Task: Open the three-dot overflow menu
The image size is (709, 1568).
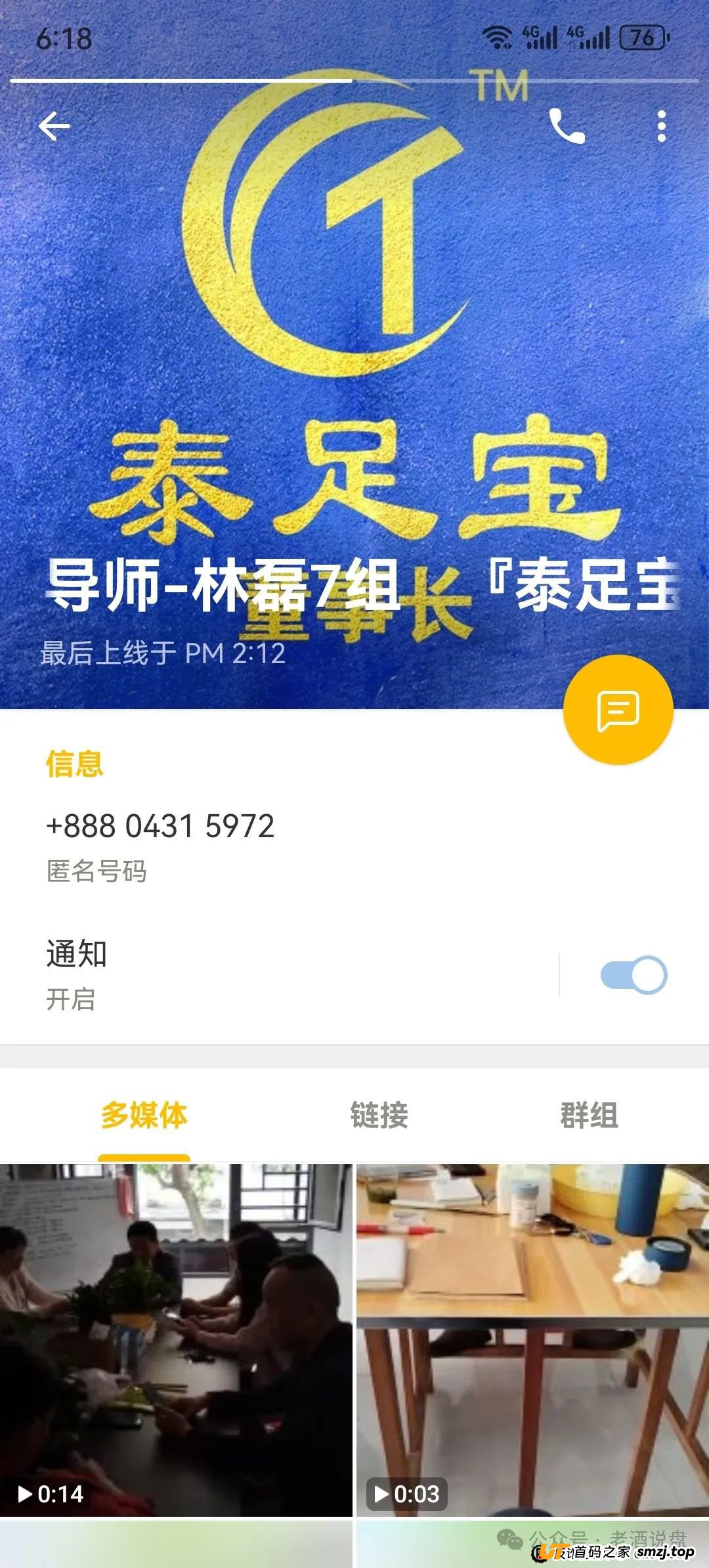Action: click(662, 126)
